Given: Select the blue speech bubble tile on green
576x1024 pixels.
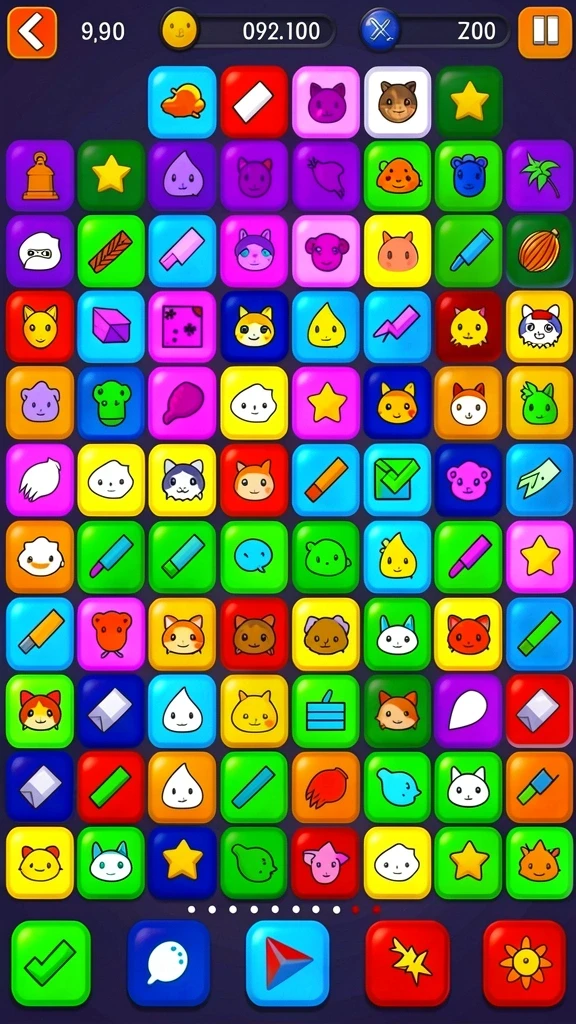Looking at the screenshot, I should [254, 556].
